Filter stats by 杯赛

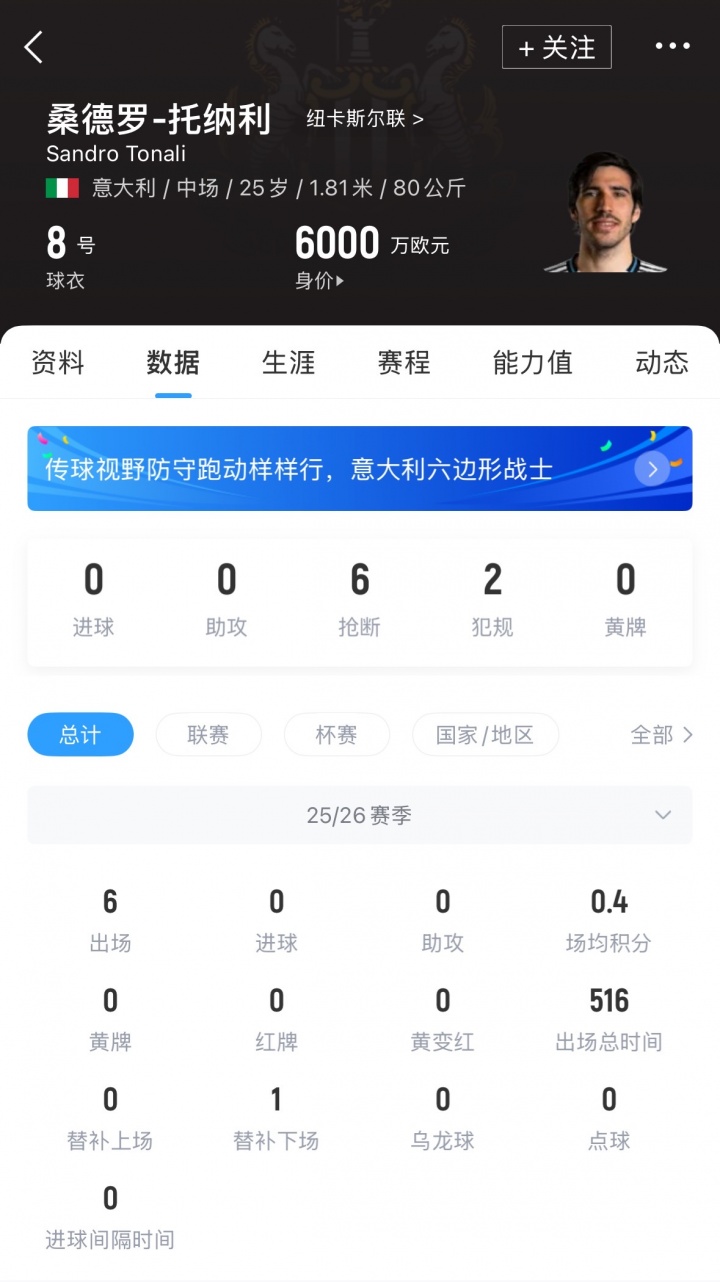pos(336,735)
